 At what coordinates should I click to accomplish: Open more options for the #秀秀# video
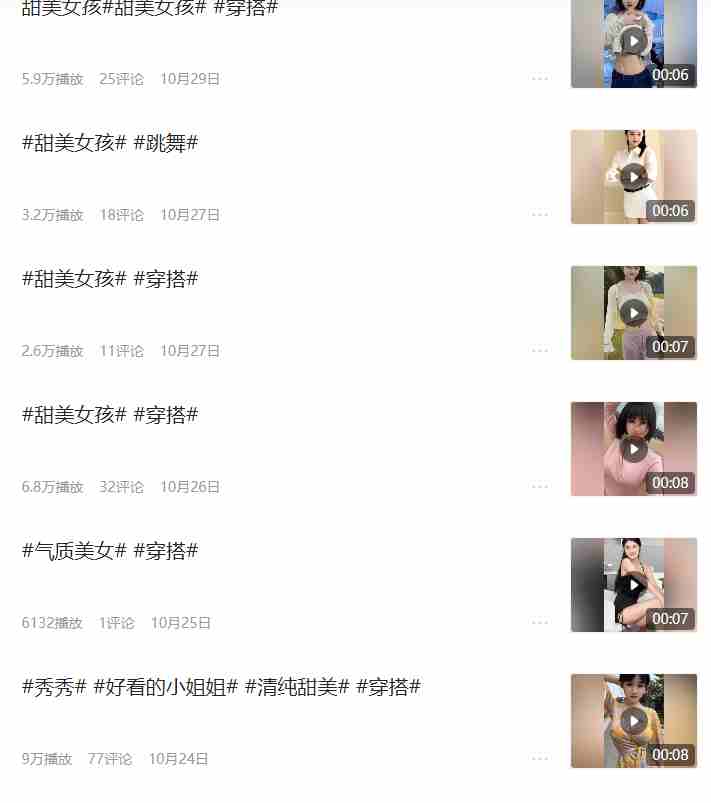click(540, 759)
